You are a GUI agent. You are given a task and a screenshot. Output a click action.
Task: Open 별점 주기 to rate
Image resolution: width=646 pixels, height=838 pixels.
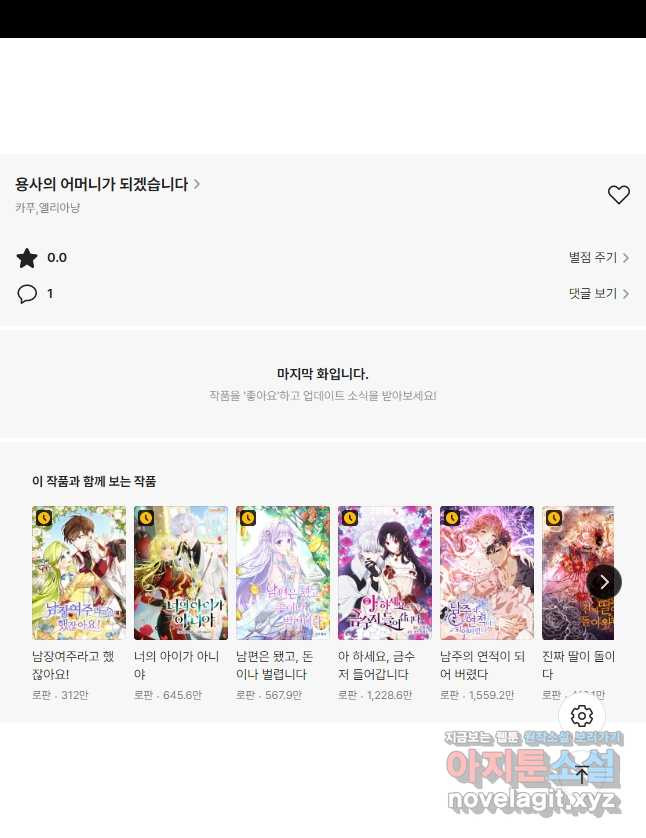point(598,258)
